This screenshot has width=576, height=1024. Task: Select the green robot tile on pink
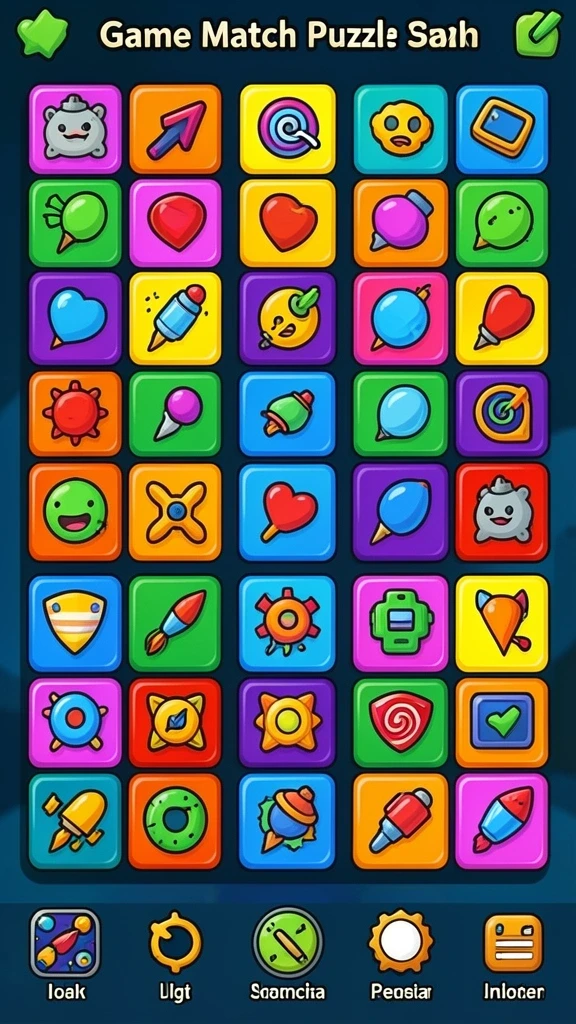pyautogui.click(x=400, y=622)
